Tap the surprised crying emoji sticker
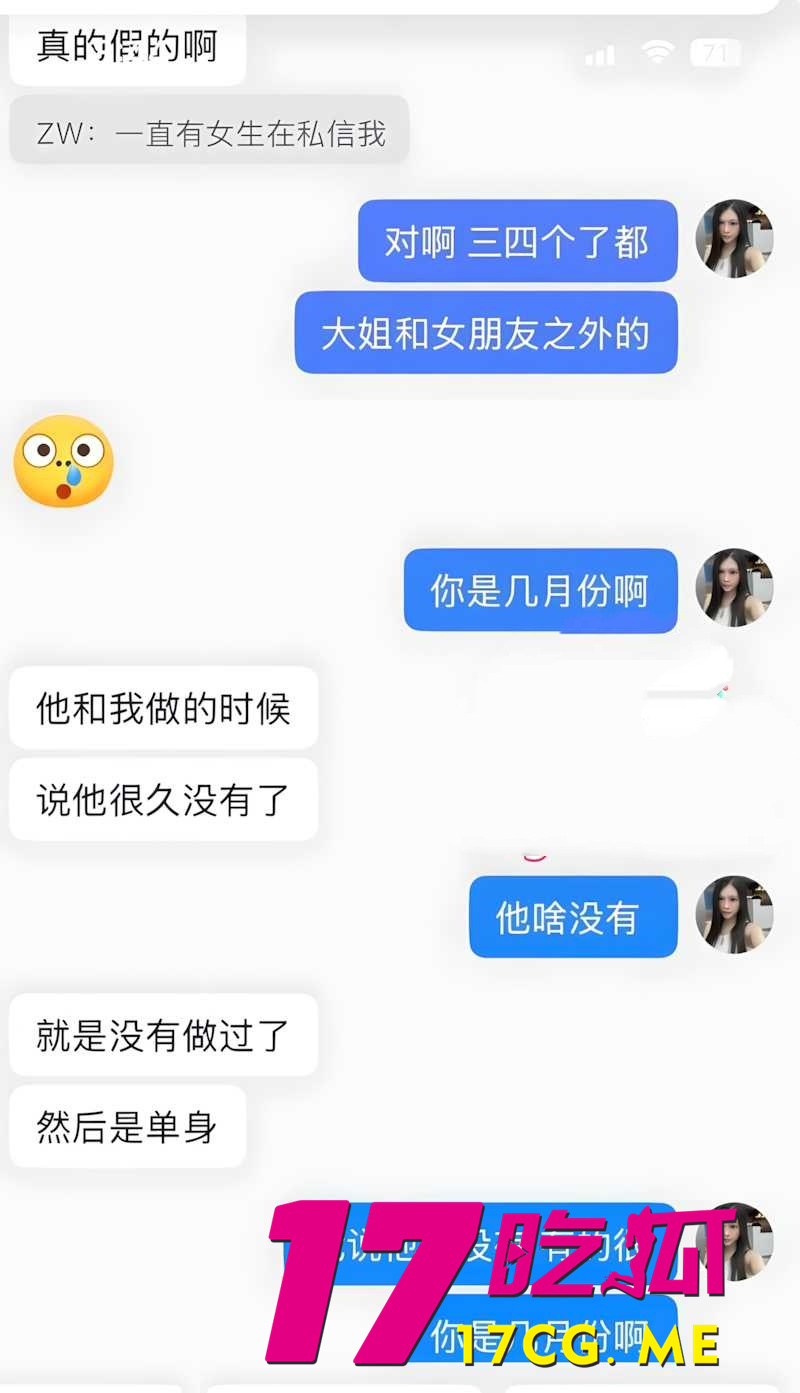The image size is (800, 1393). [x=63, y=461]
